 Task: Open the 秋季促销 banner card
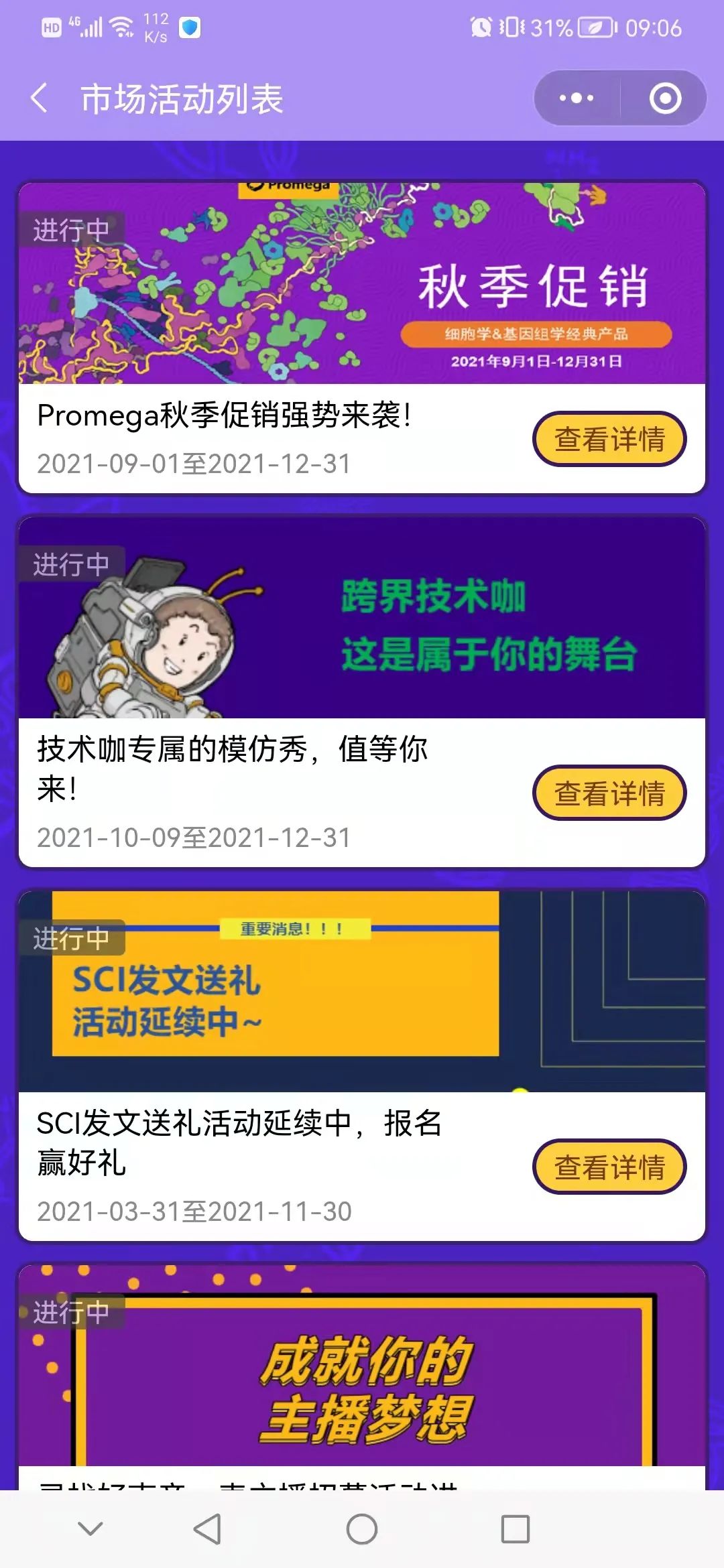click(362, 283)
